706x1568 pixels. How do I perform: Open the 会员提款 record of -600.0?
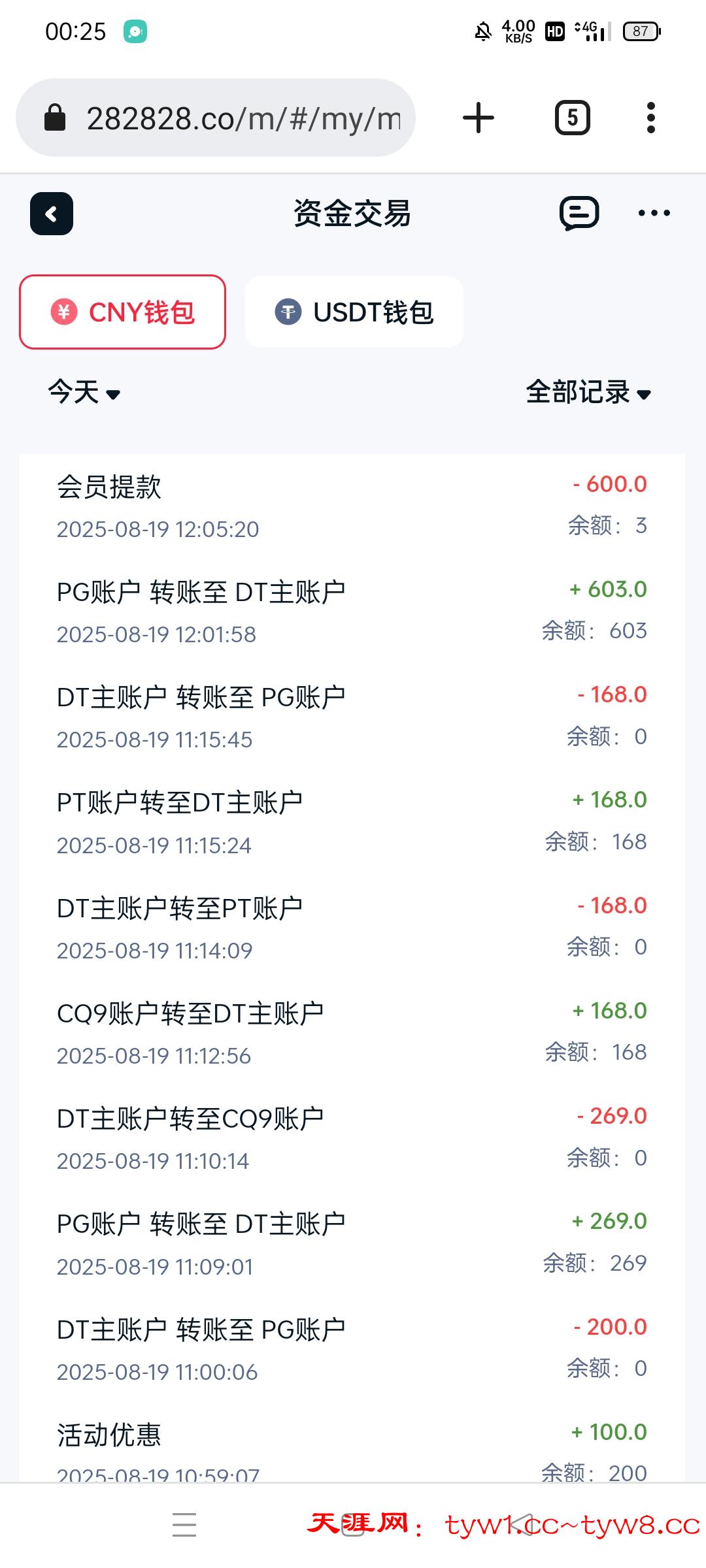(x=352, y=507)
